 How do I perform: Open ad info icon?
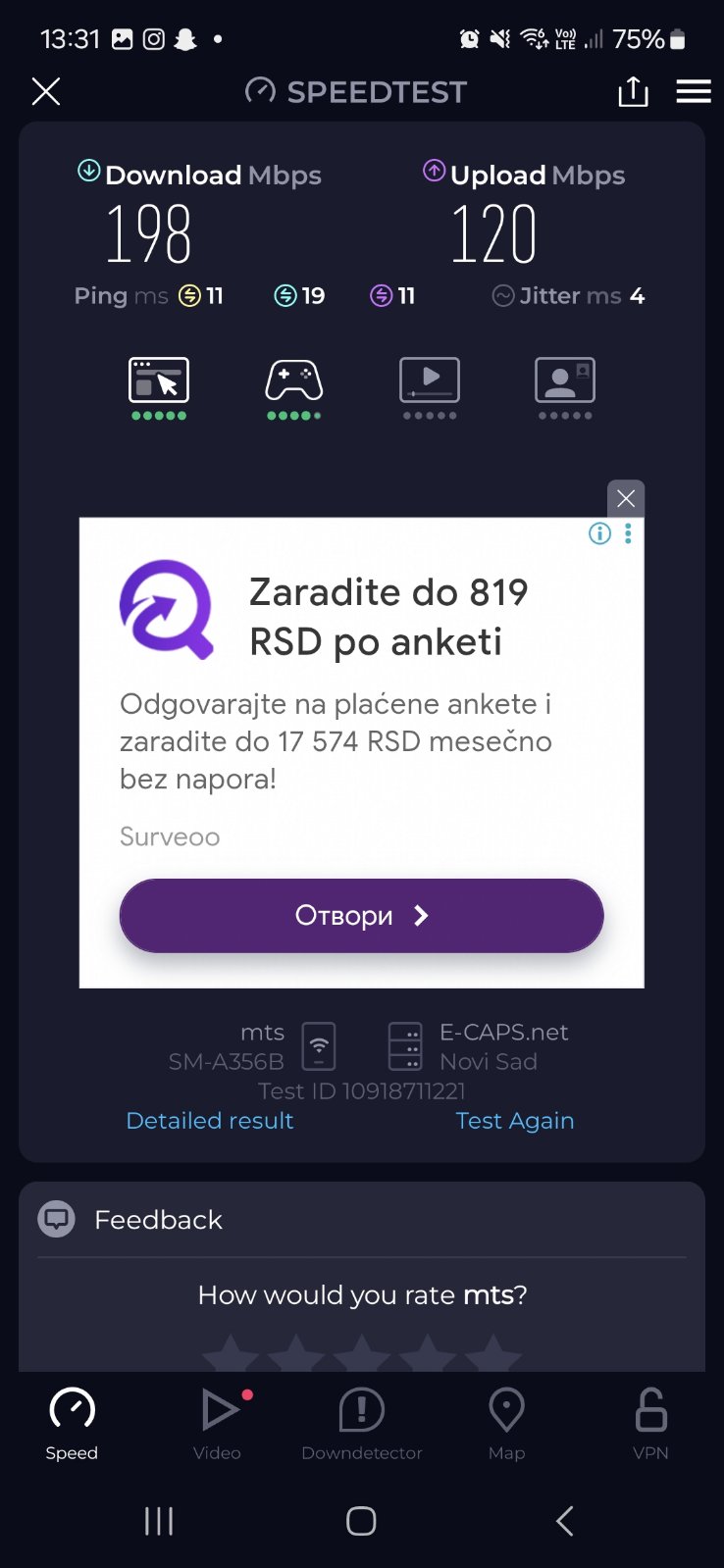click(599, 533)
